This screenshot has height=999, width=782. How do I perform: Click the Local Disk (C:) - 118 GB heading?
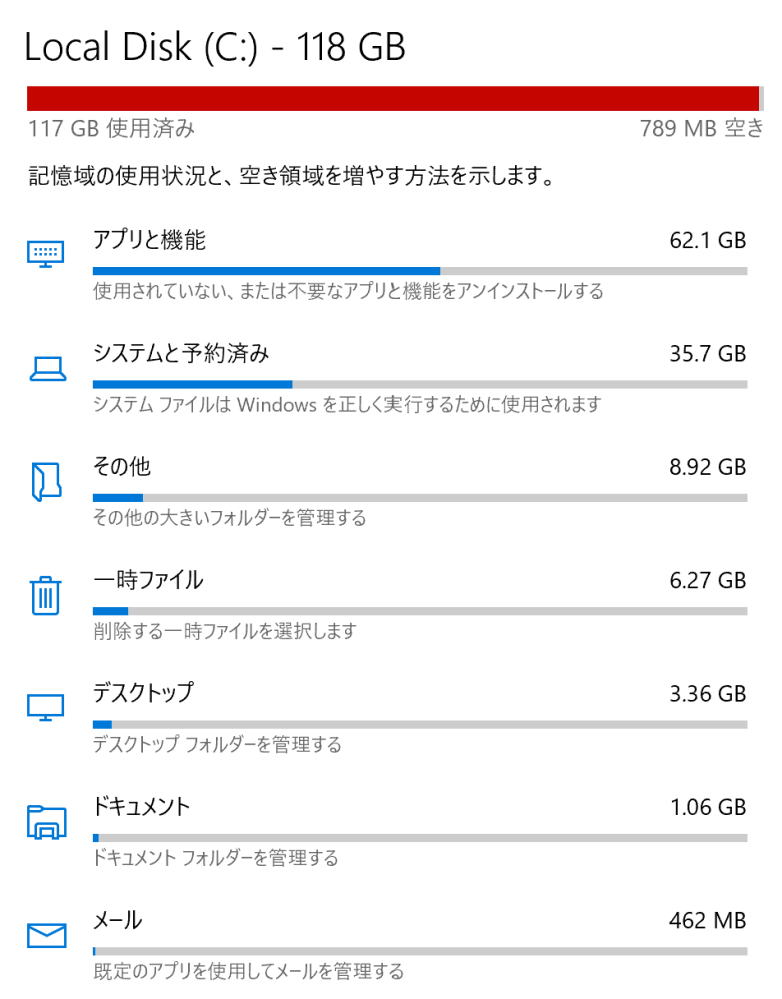[215, 47]
